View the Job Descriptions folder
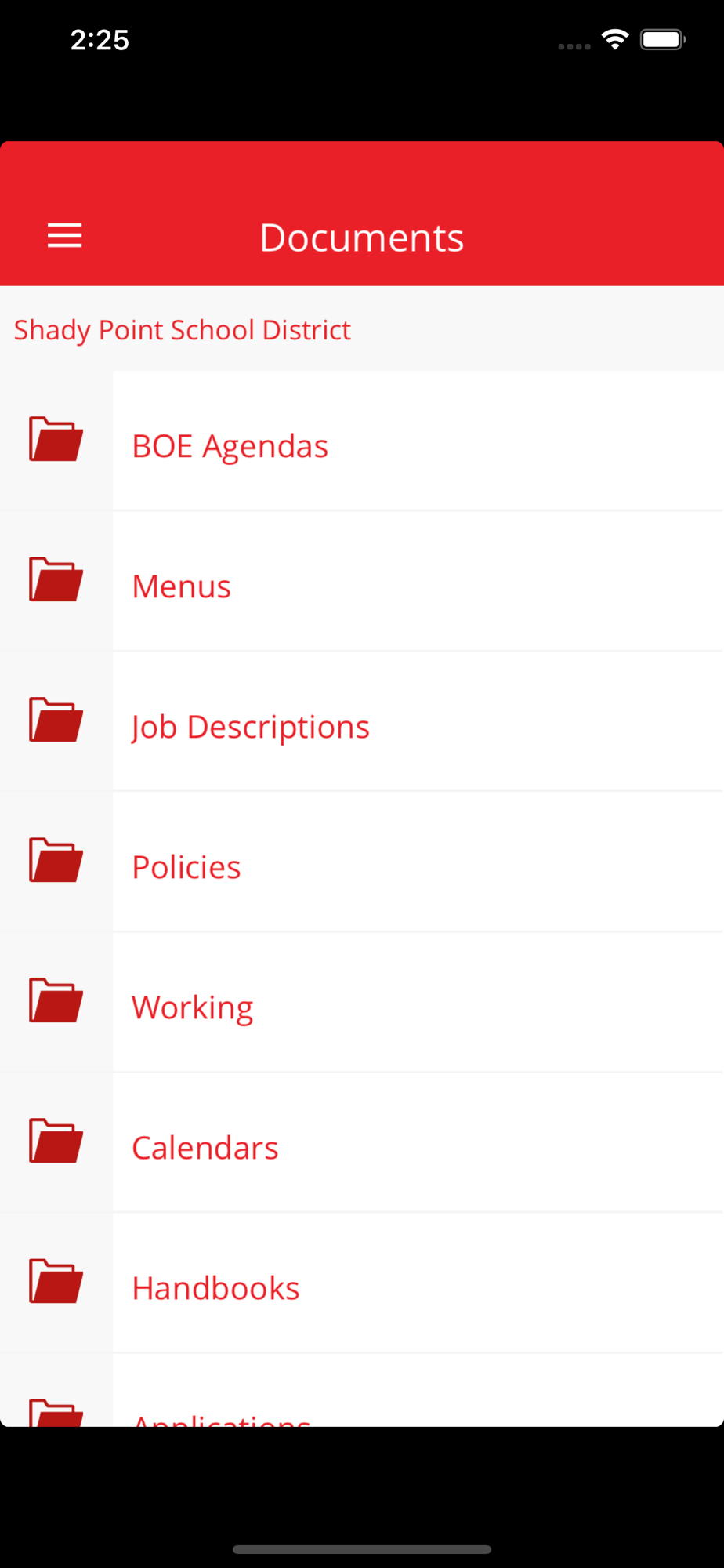Image resolution: width=724 pixels, height=1568 pixels. coord(250,726)
